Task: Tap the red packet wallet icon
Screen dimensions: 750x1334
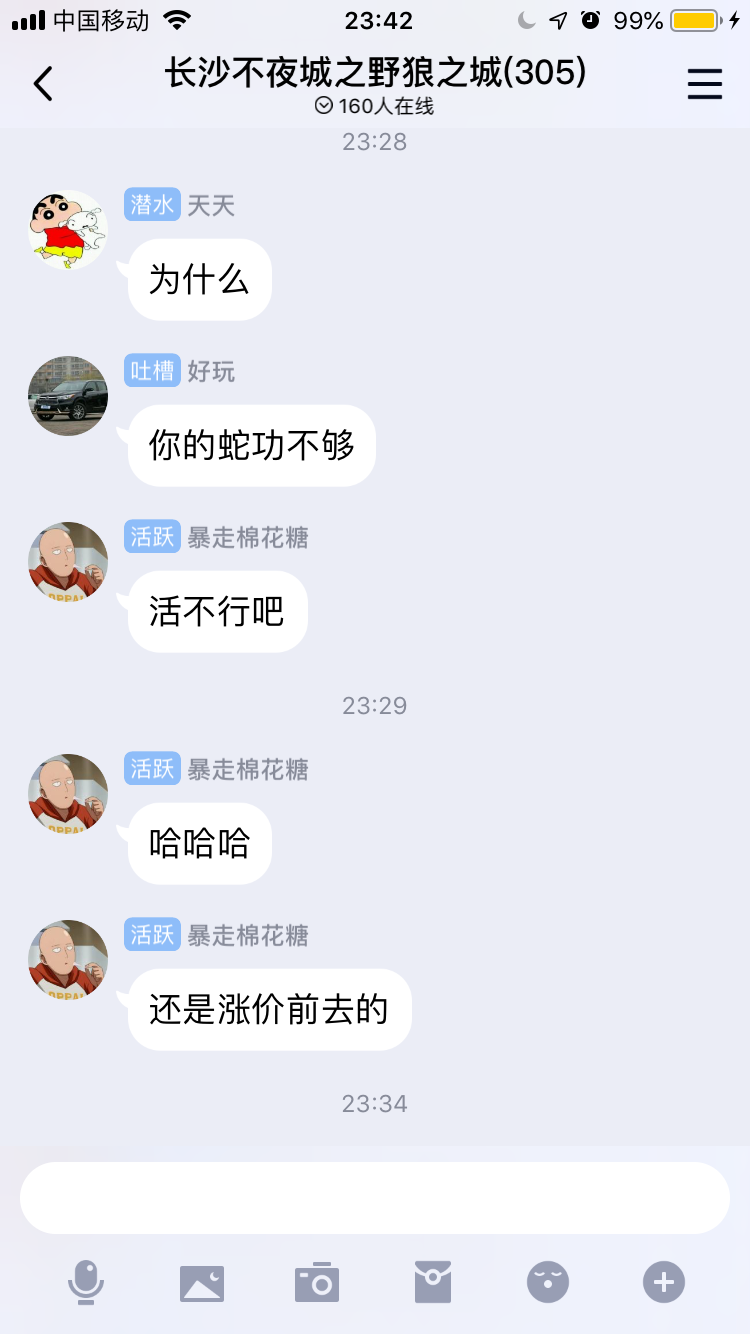Action: 432,1281
